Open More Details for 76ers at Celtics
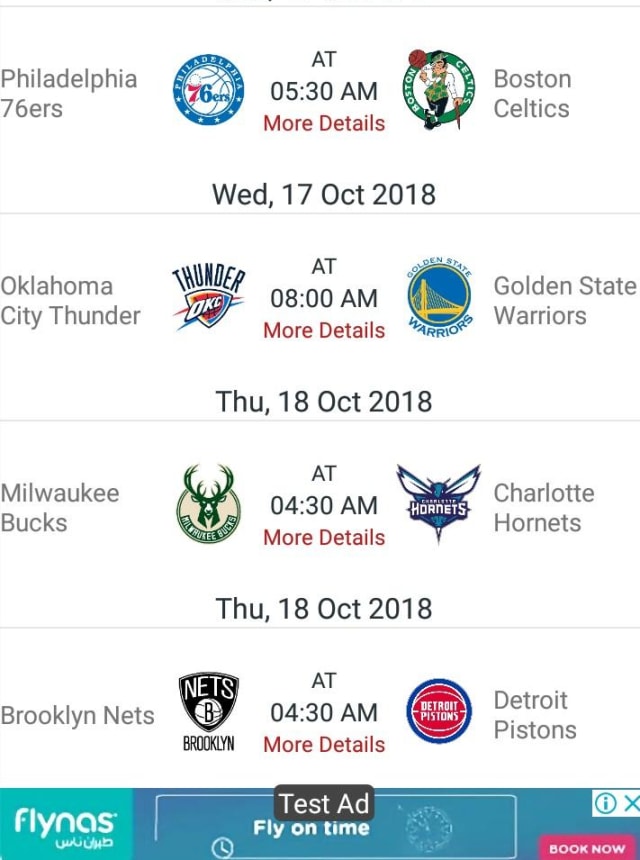The image size is (640, 860). (x=324, y=123)
